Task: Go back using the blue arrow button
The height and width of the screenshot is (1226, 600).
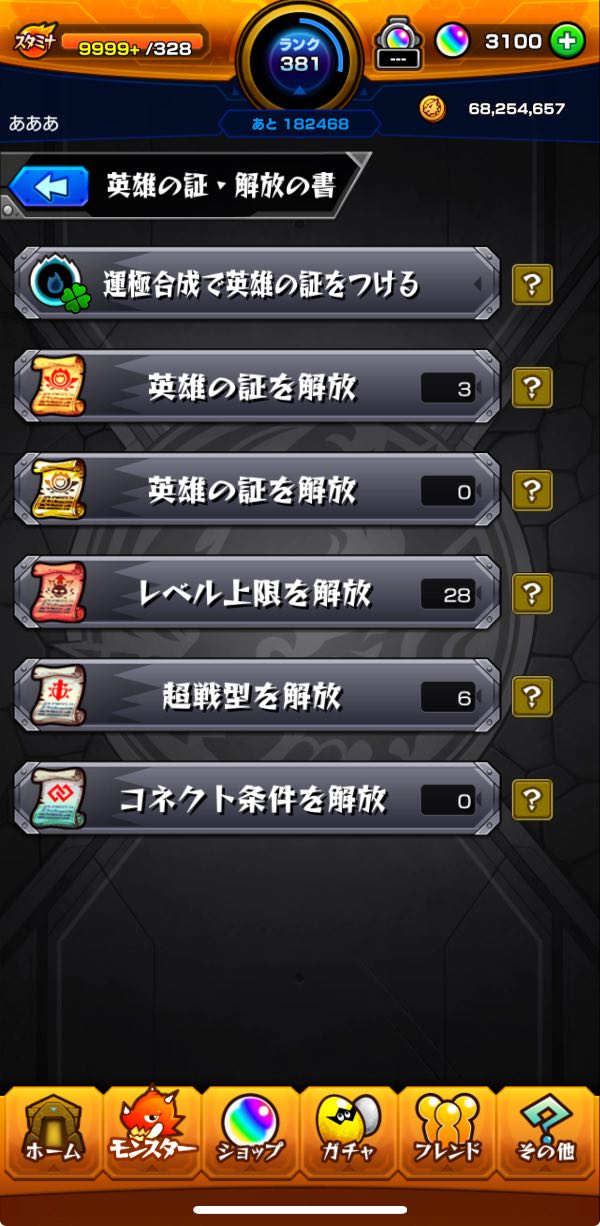Action: pos(49,186)
